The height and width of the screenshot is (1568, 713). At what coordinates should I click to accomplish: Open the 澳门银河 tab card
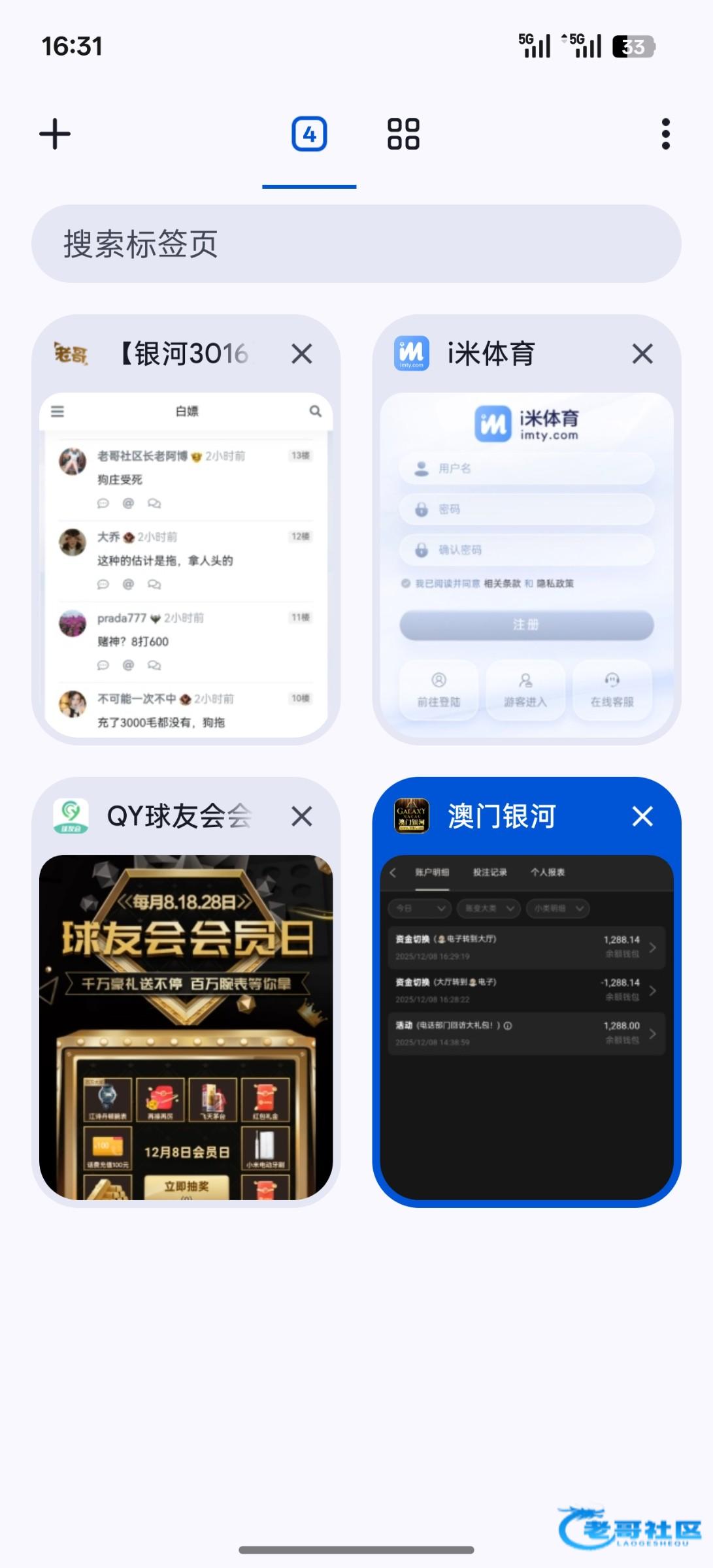tap(527, 1027)
